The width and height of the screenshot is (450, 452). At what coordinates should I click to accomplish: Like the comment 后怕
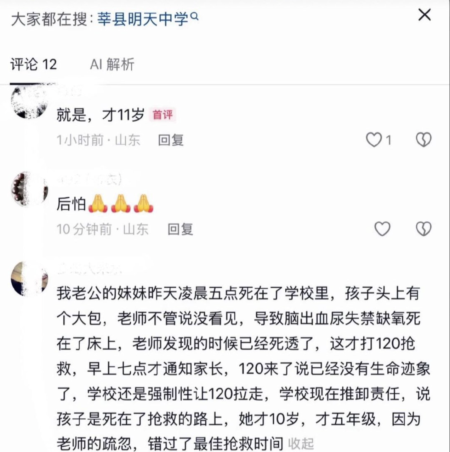click(x=382, y=229)
